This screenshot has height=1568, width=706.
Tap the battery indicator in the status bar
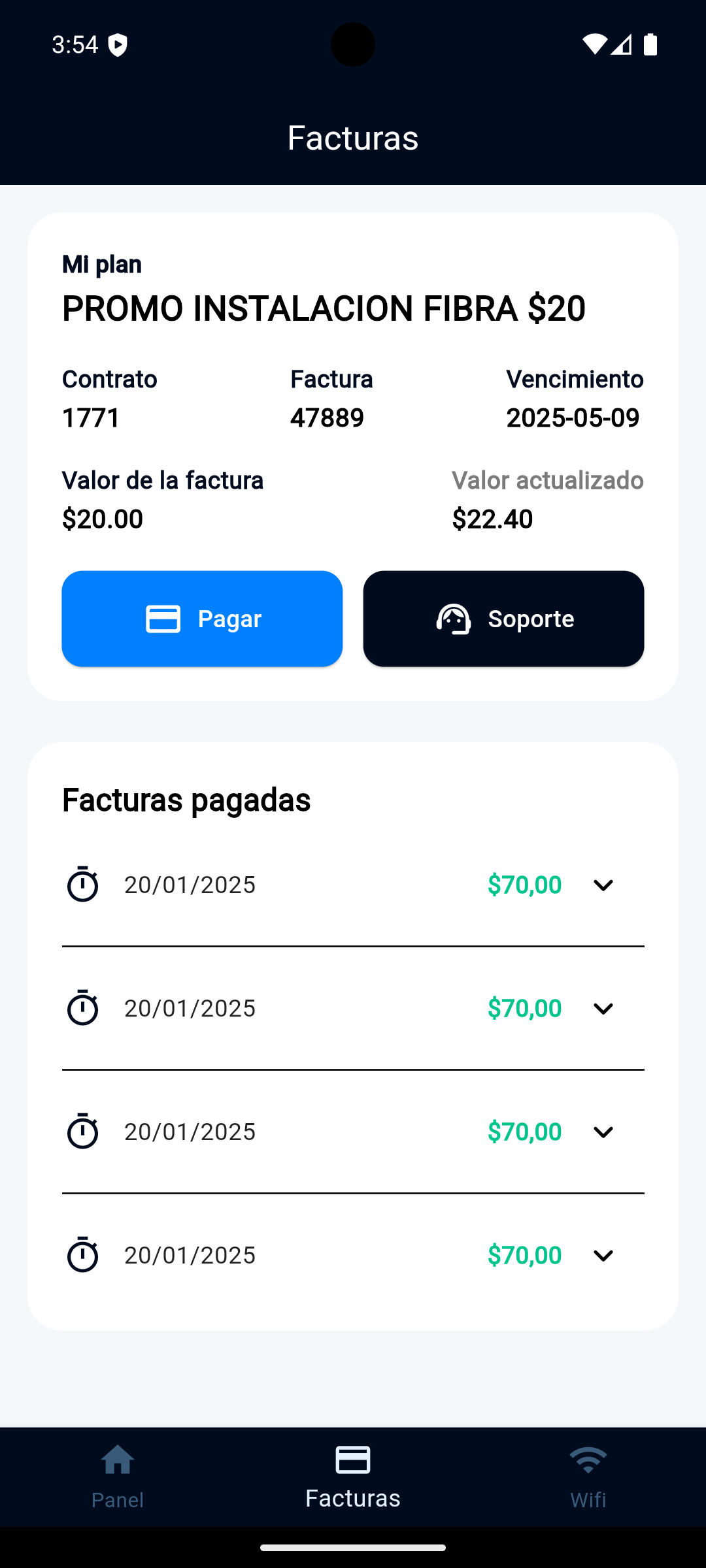[x=651, y=44]
